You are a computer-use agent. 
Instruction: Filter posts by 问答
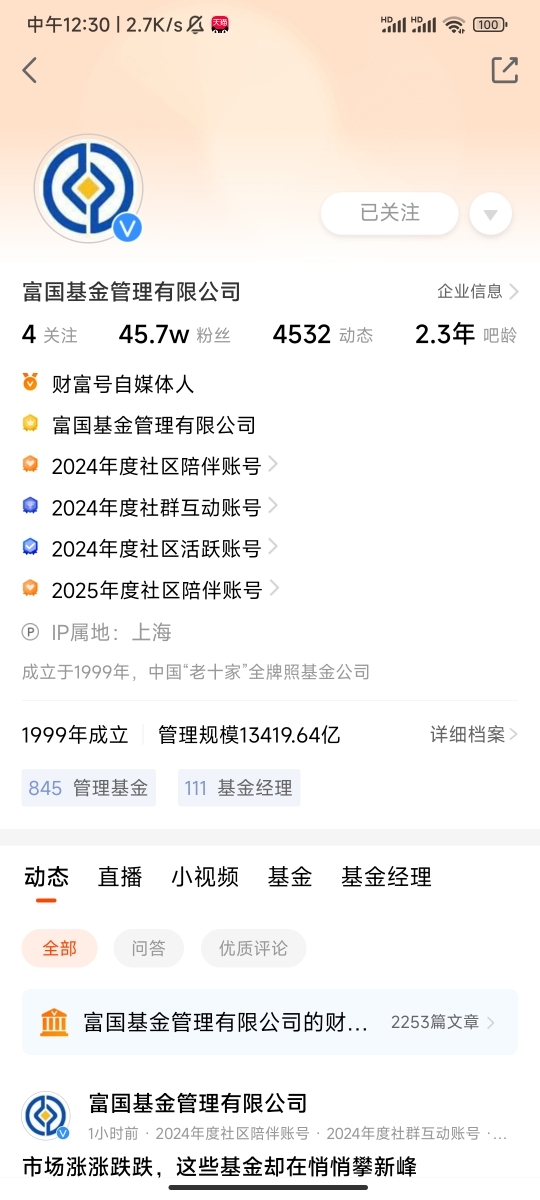pos(149,948)
